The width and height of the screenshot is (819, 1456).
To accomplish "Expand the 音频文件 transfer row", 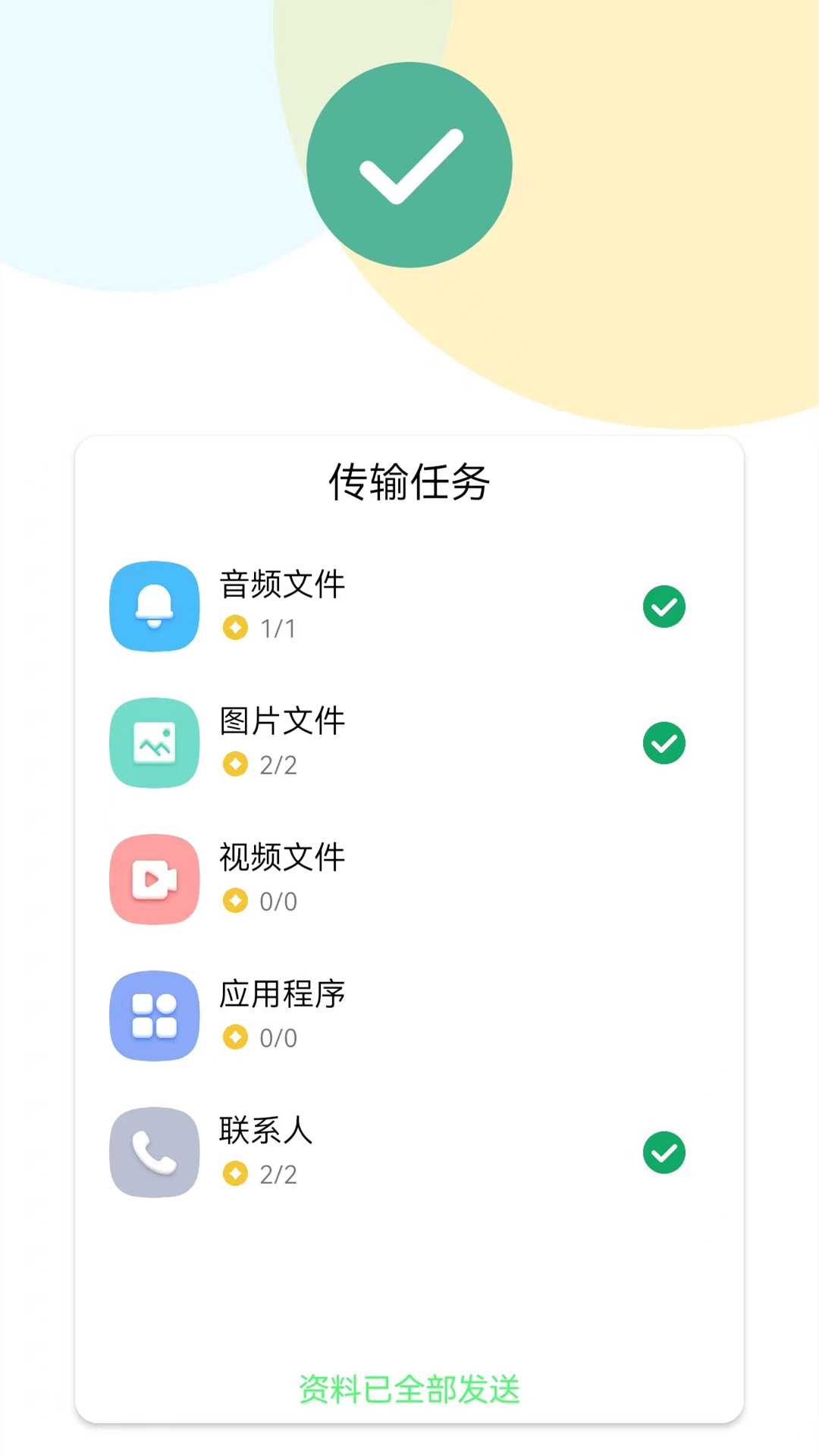I will click(x=409, y=606).
